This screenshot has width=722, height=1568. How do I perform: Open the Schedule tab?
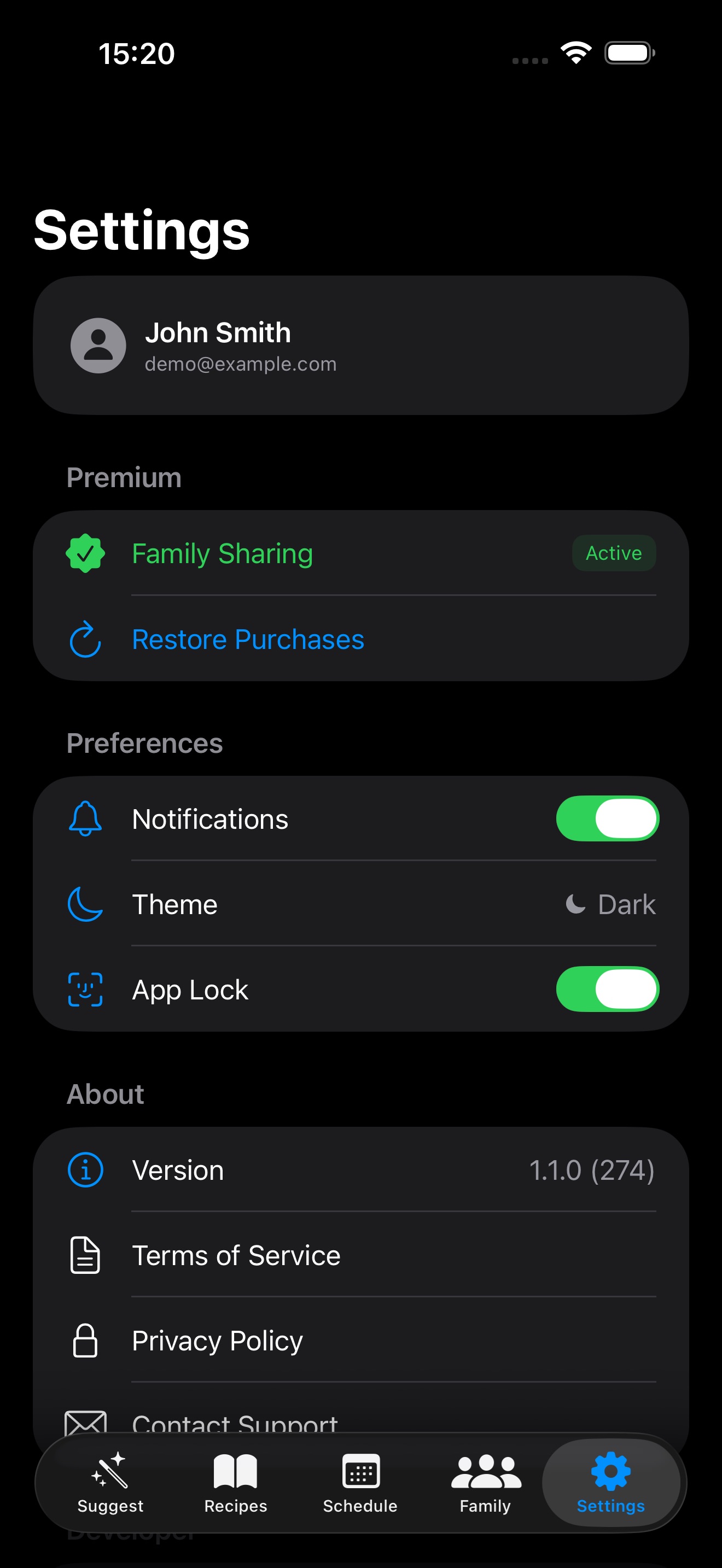[360, 1483]
